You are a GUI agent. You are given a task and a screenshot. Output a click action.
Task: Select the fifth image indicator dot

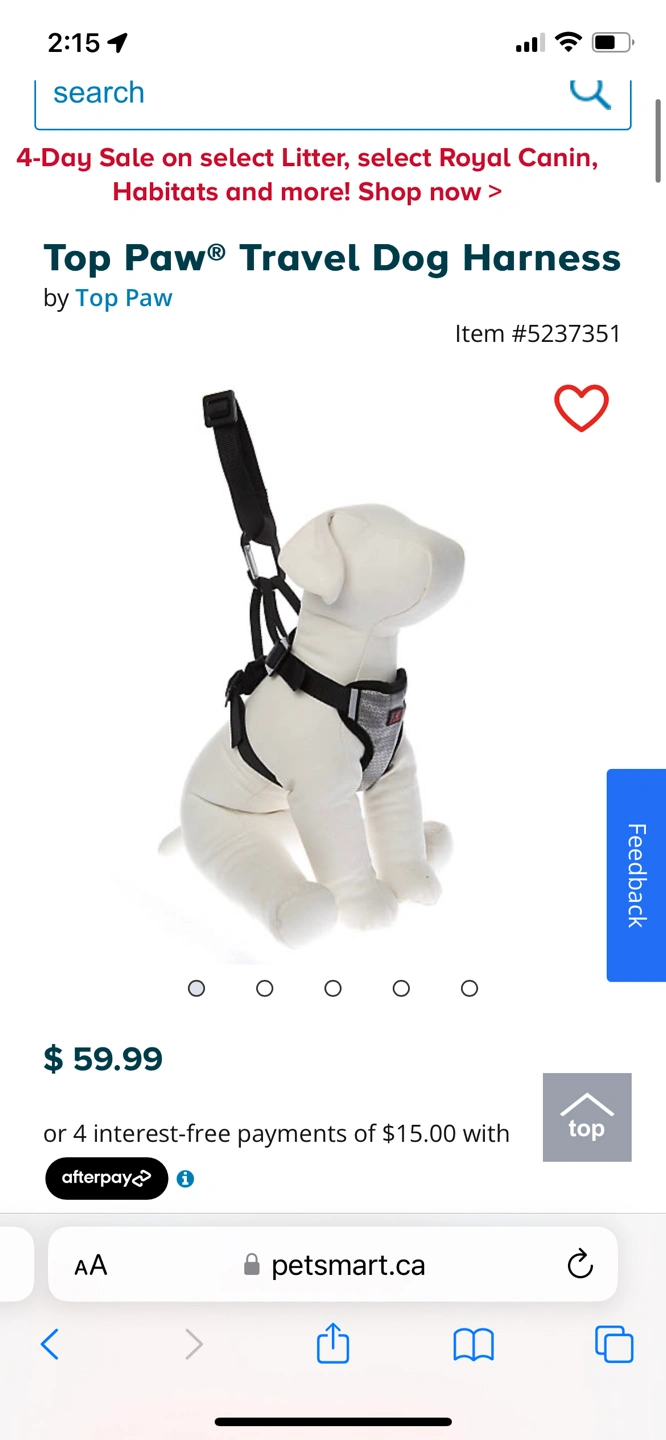(469, 988)
